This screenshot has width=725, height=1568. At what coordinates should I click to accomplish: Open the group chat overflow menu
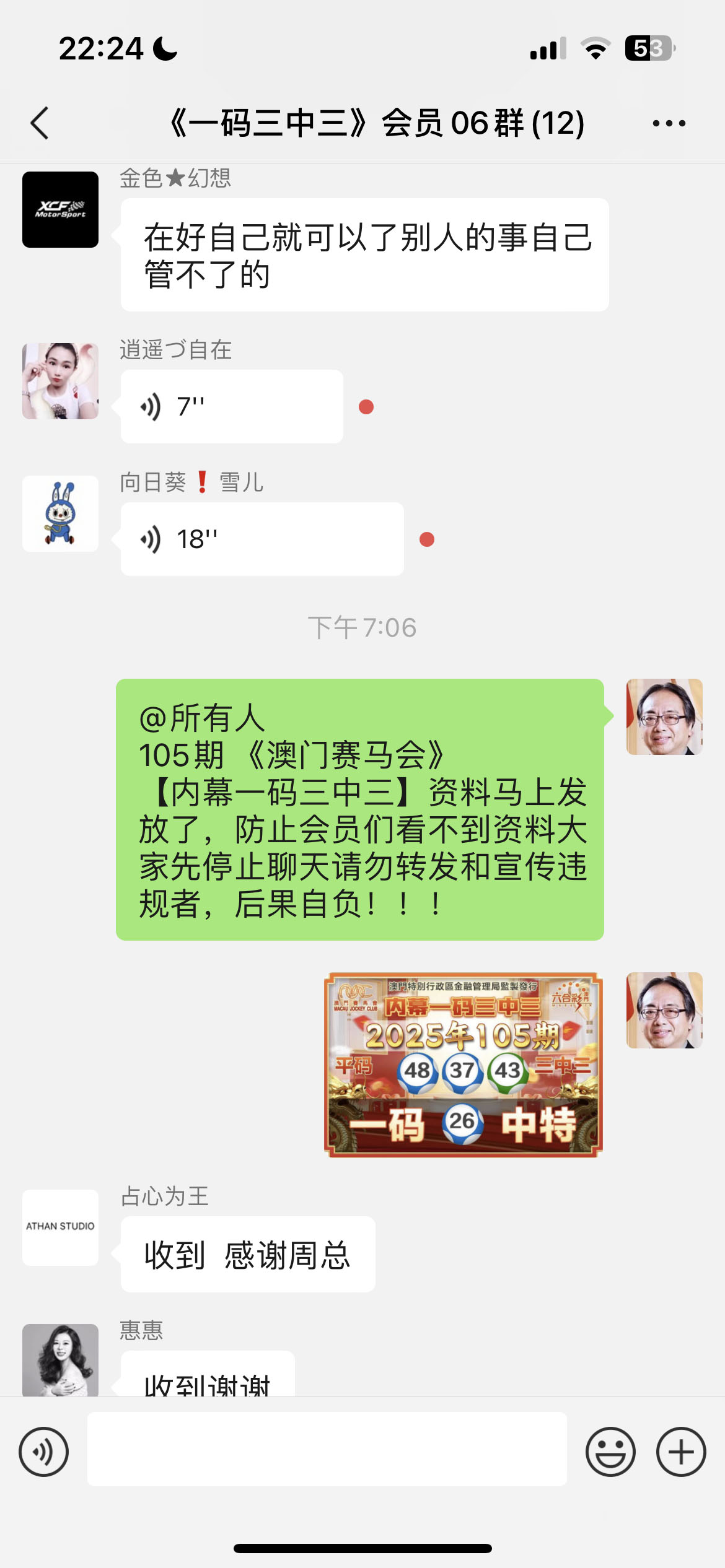669,123
